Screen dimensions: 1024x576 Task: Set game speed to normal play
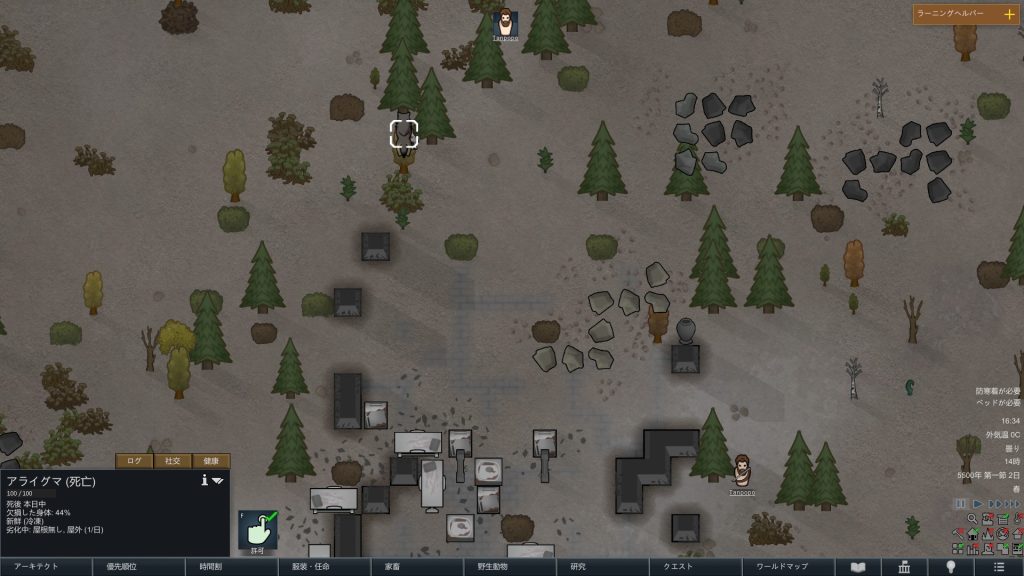[x=977, y=504]
